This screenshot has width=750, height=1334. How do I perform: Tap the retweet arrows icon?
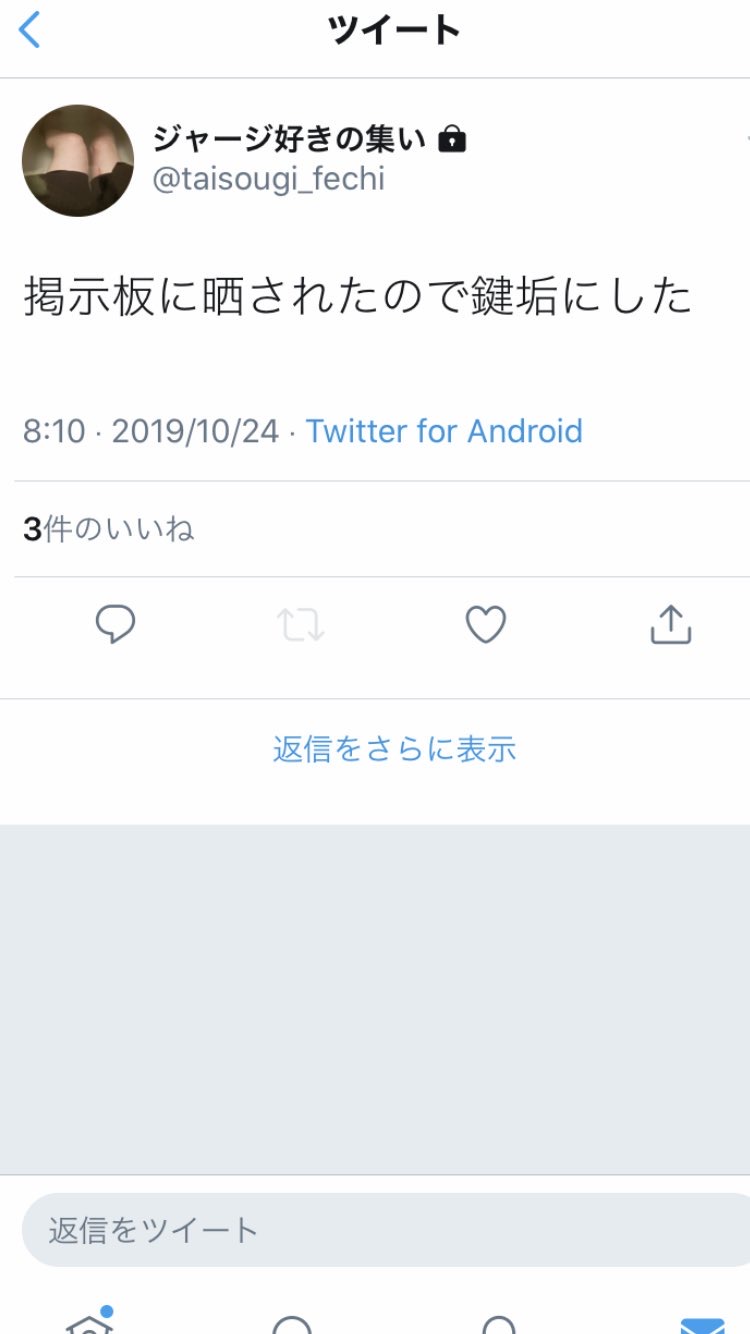click(x=300, y=625)
